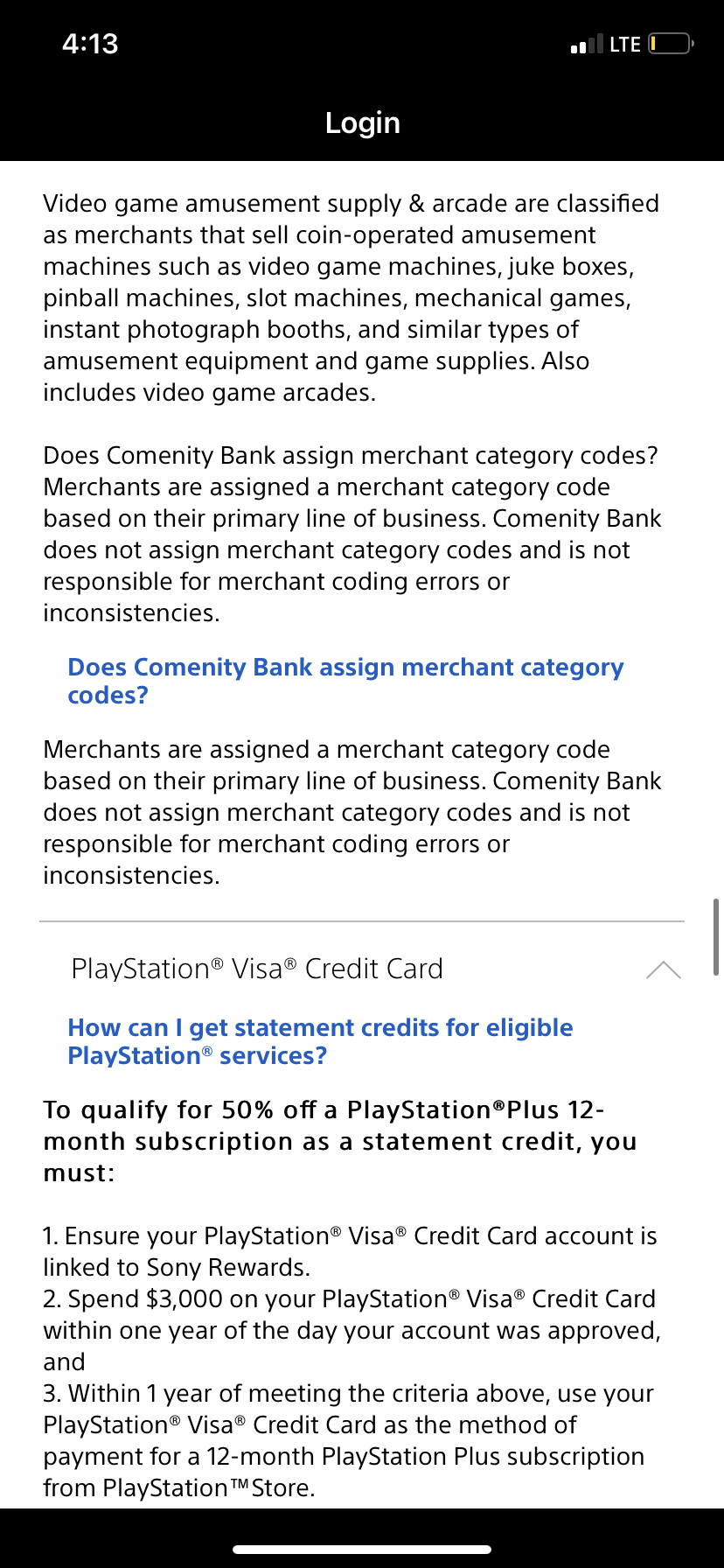This screenshot has height=1568, width=724.
Task: Tap the clock showing 4:13
Action: coord(91,43)
